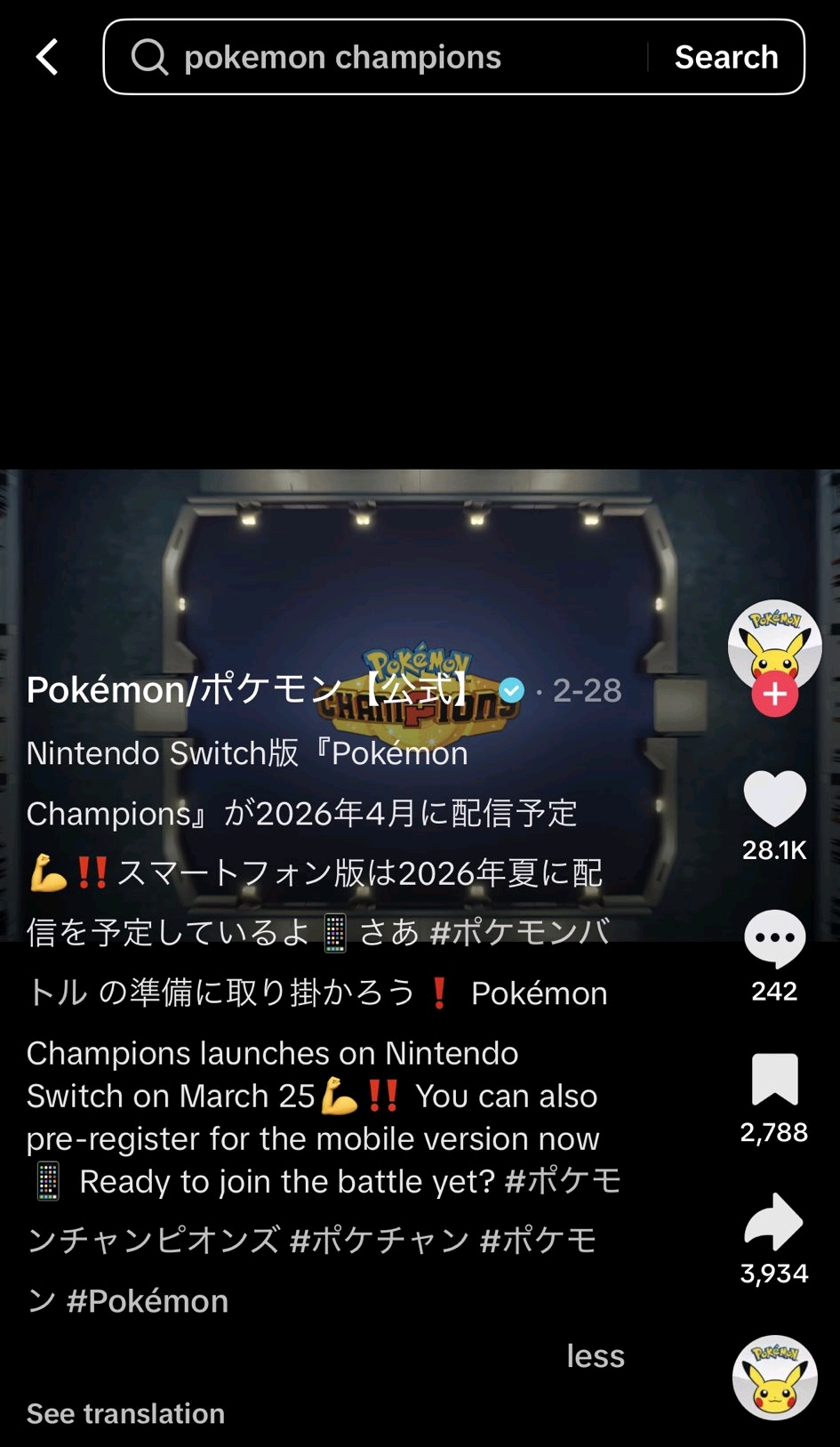
Task: Like this video with the heart
Action: point(774,799)
